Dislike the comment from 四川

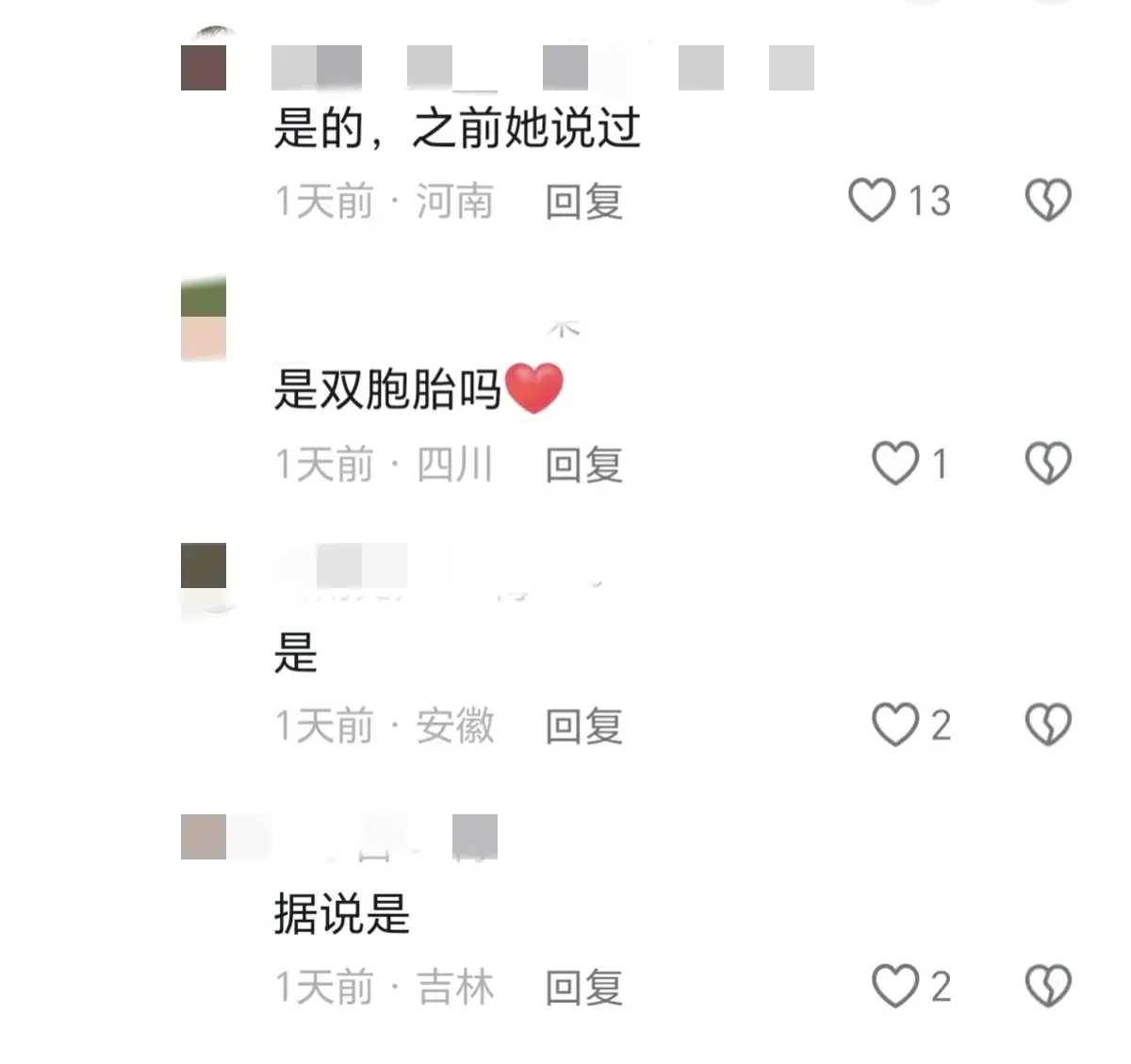pyautogui.click(x=1048, y=464)
